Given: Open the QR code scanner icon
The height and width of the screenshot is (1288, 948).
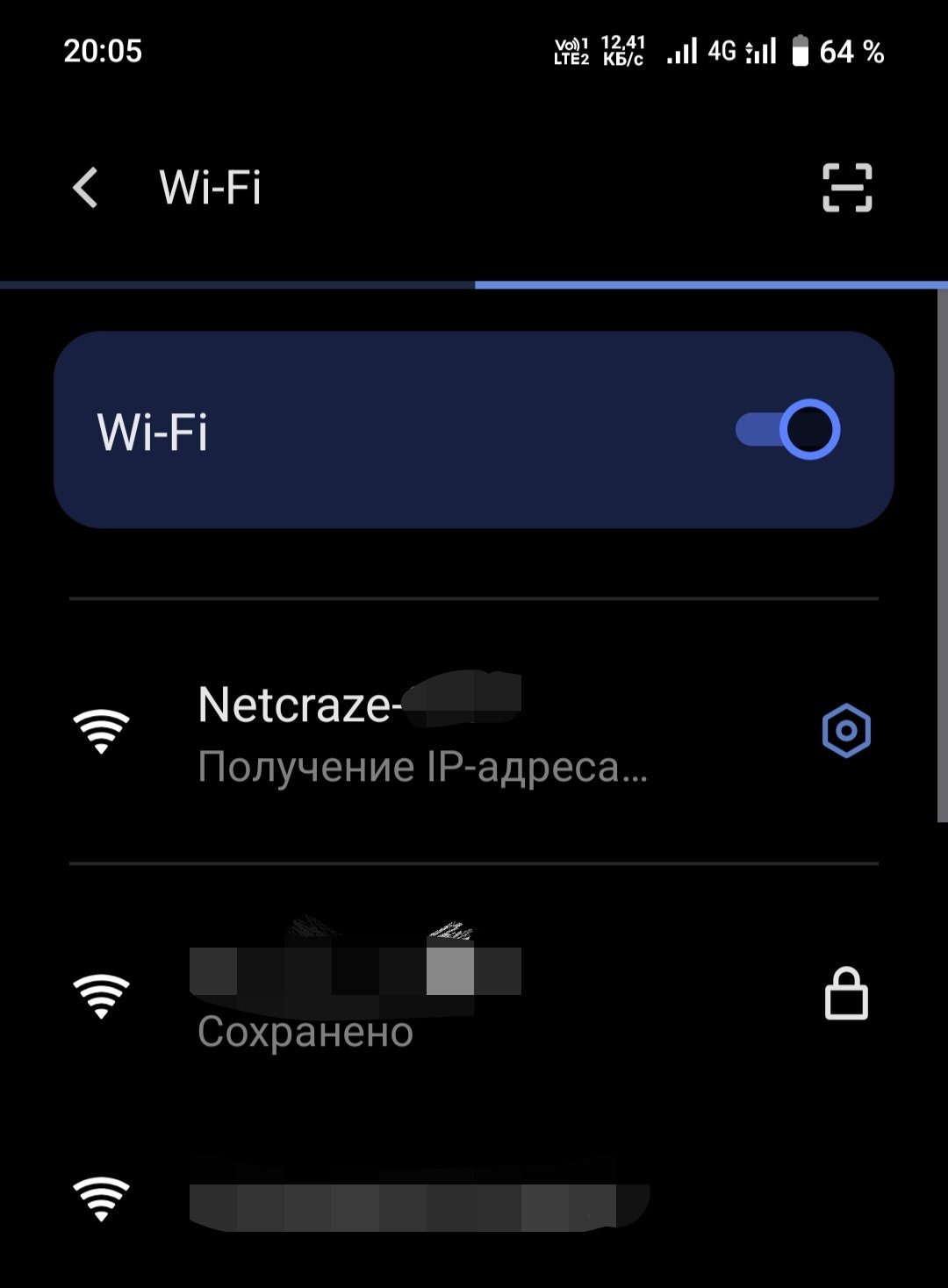Looking at the screenshot, I should (x=846, y=188).
